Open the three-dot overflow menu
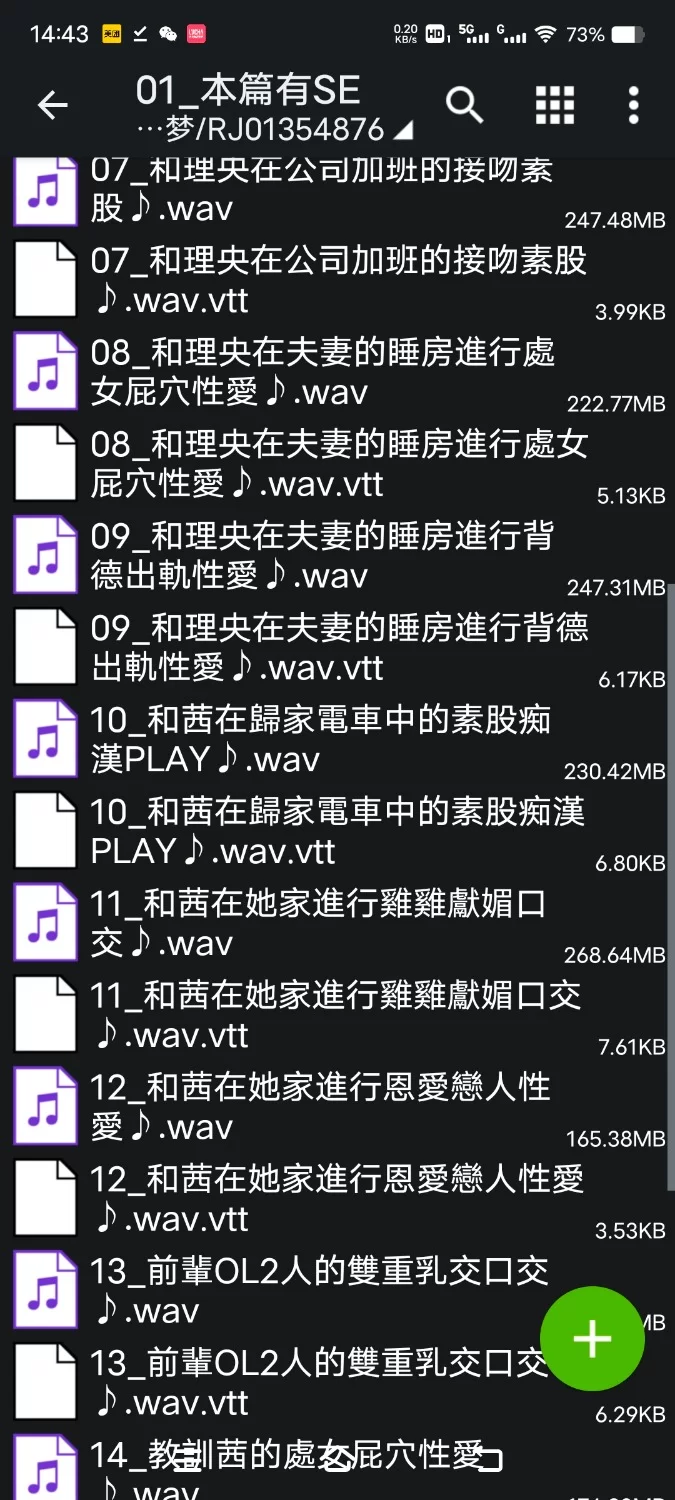 [633, 105]
